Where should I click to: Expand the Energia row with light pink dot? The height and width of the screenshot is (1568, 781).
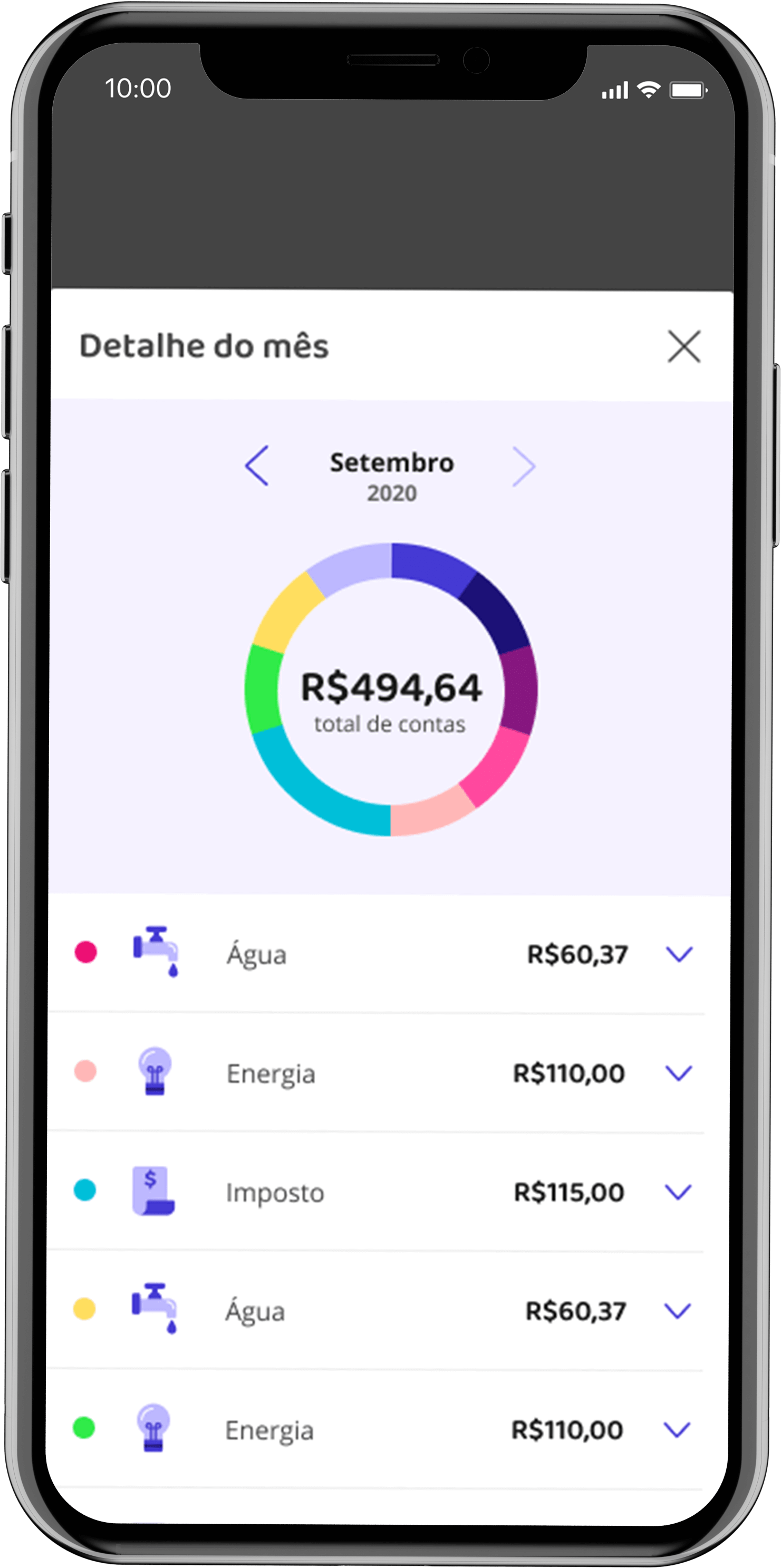point(678,1073)
